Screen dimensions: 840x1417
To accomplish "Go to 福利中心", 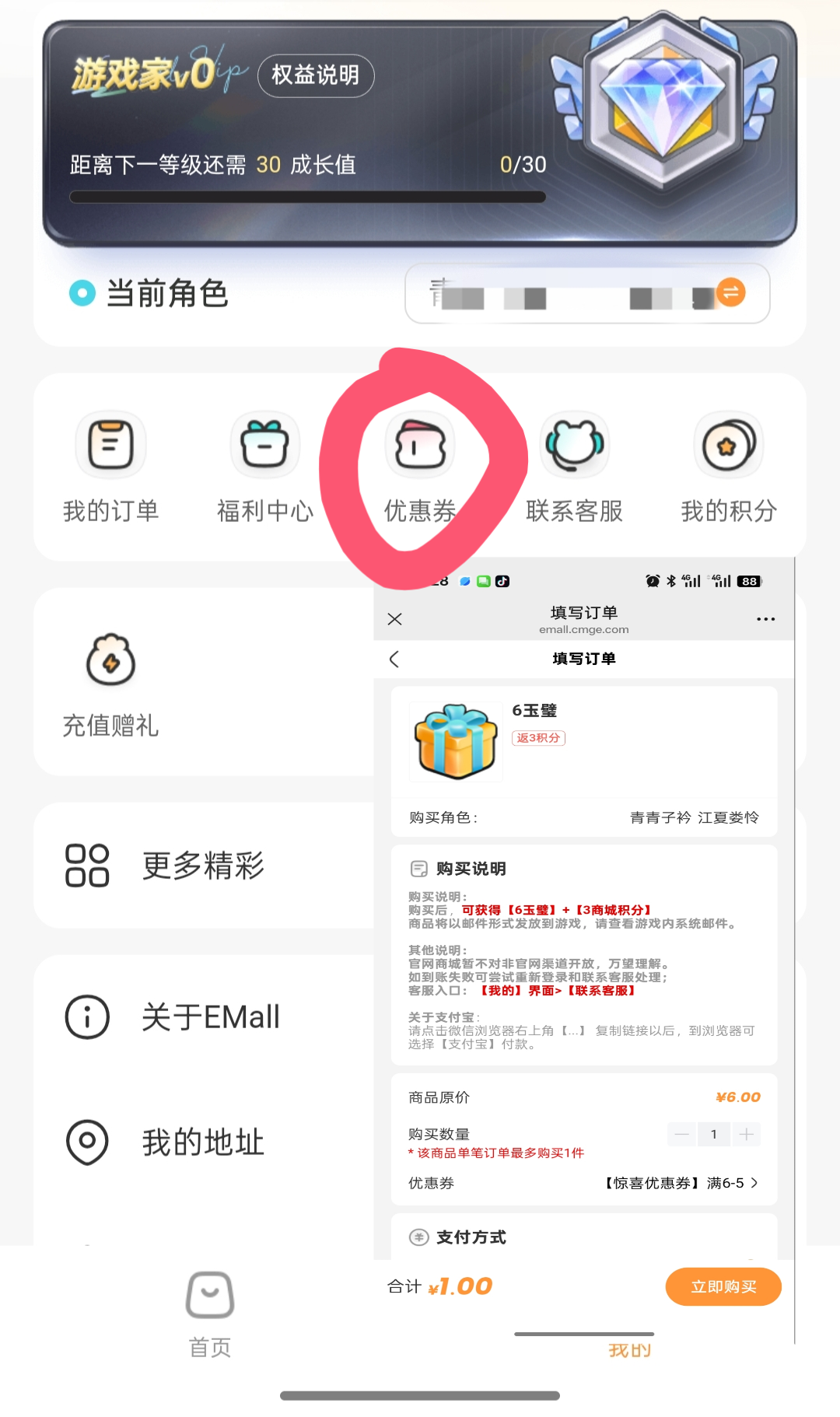I will (x=265, y=467).
